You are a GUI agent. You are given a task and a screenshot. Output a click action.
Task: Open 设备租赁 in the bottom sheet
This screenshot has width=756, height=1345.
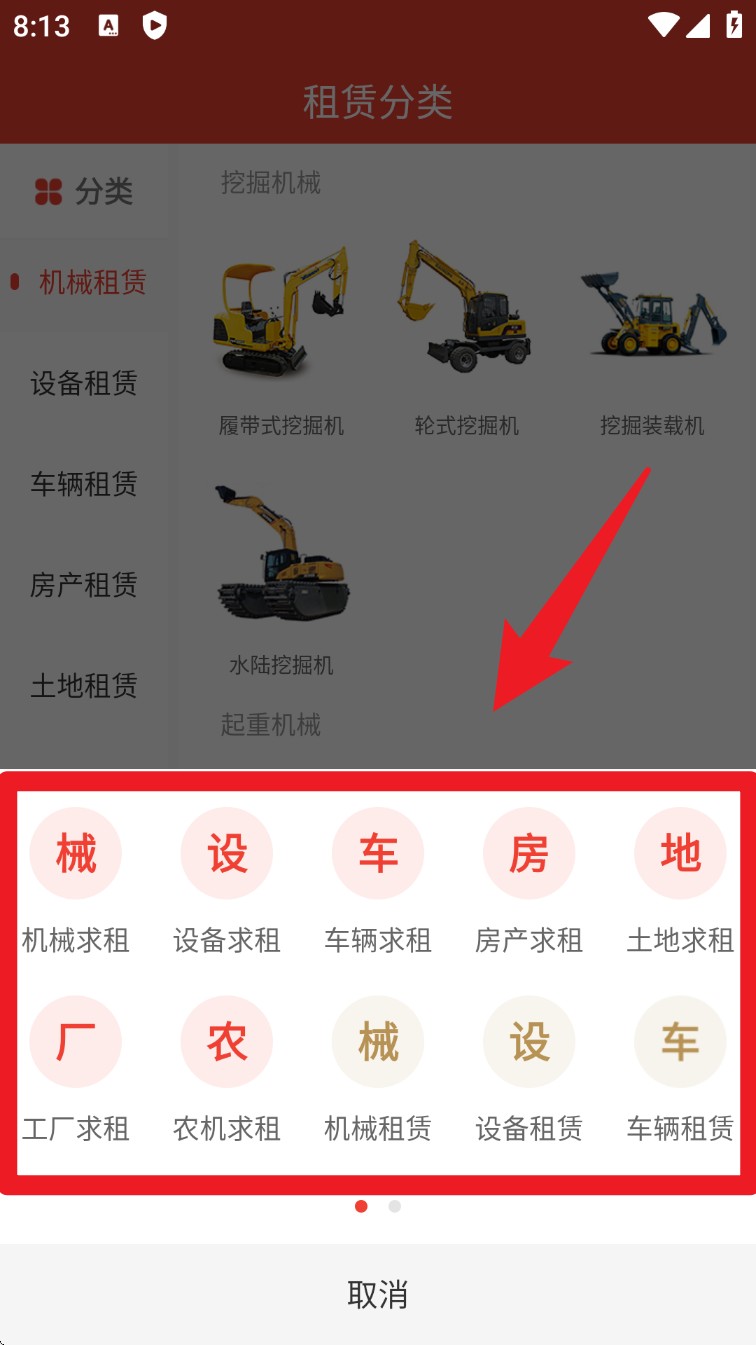(x=529, y=1043)
